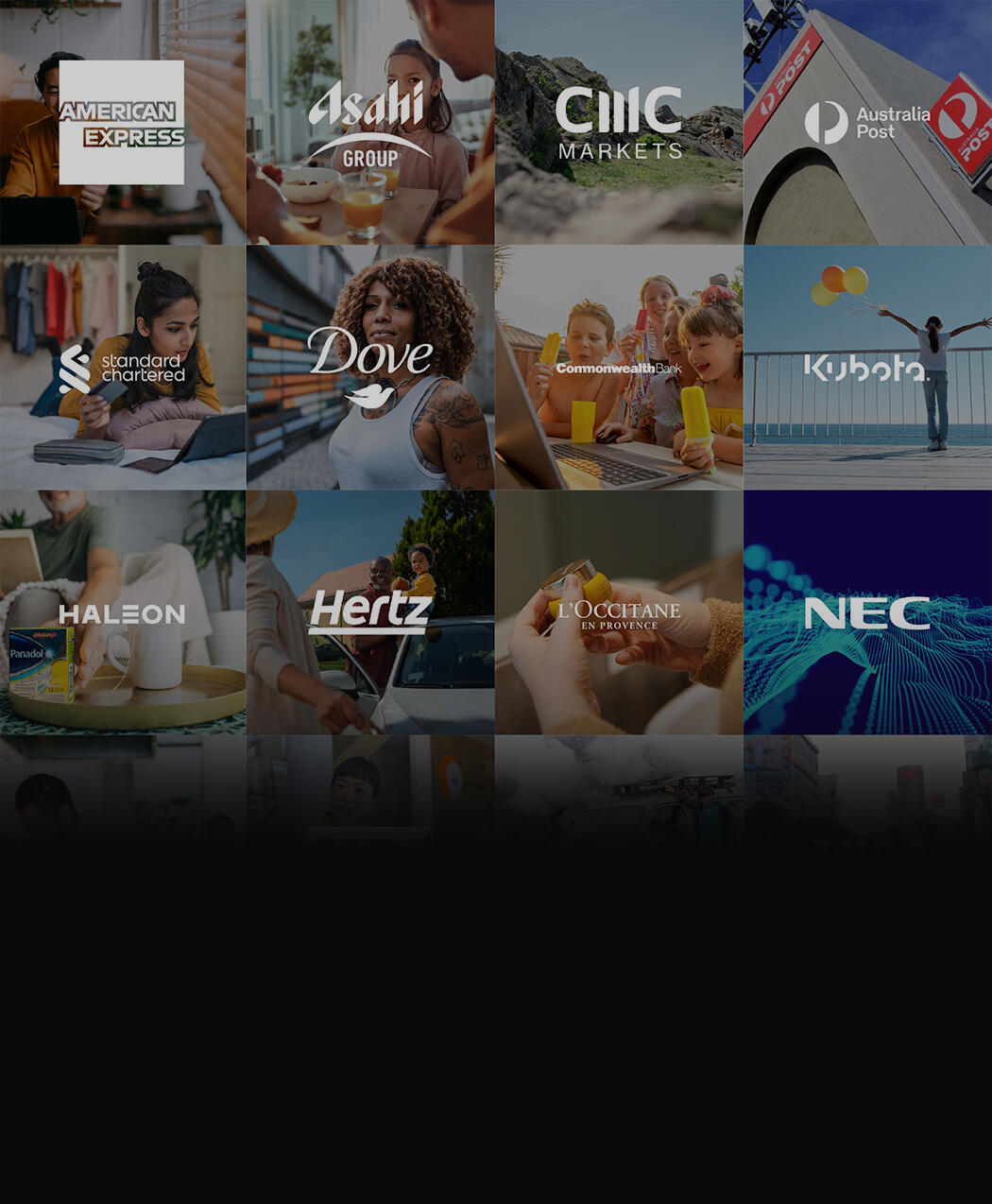Open the American Express tile

pyautogui.click(x=122, y=123)
